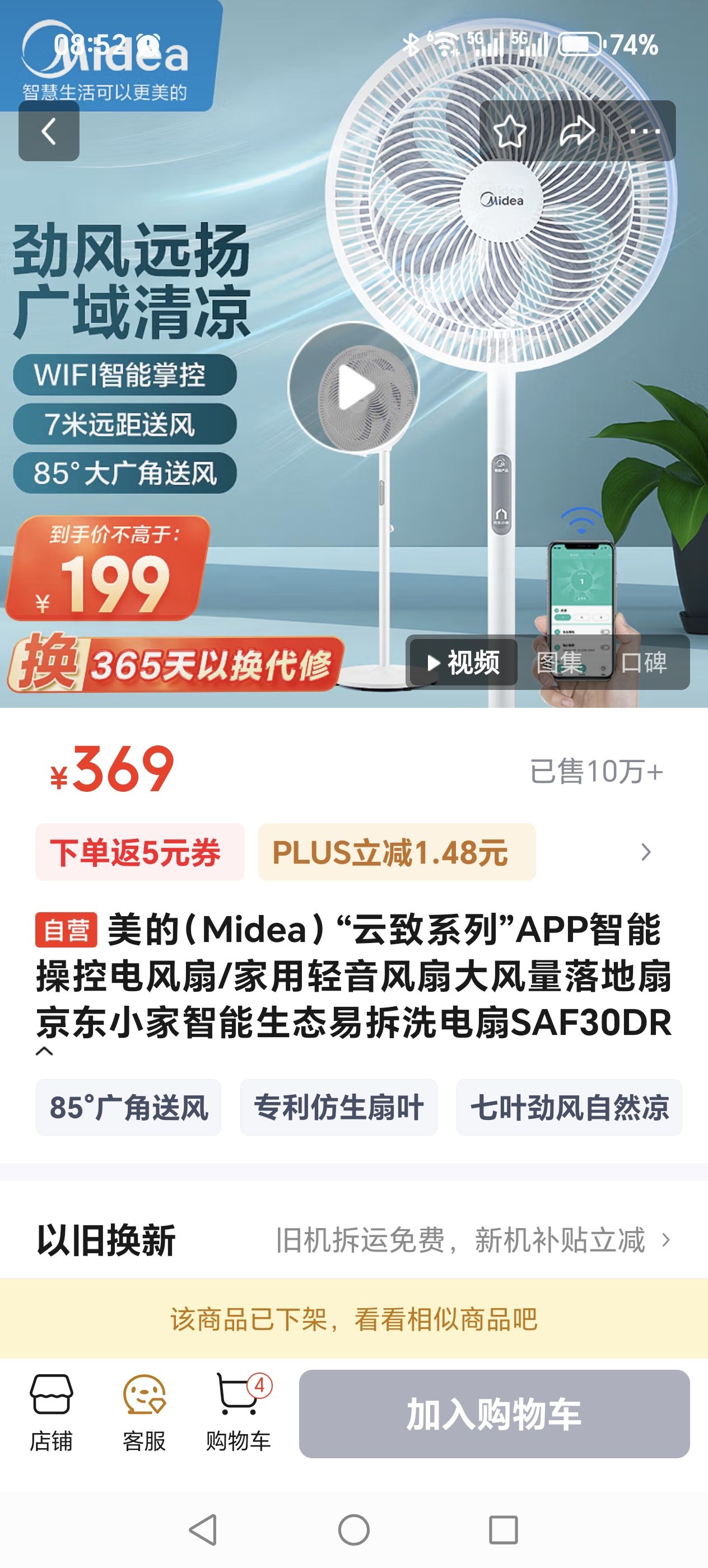
Task: Play the product video
Action: [x=353, y=388]
